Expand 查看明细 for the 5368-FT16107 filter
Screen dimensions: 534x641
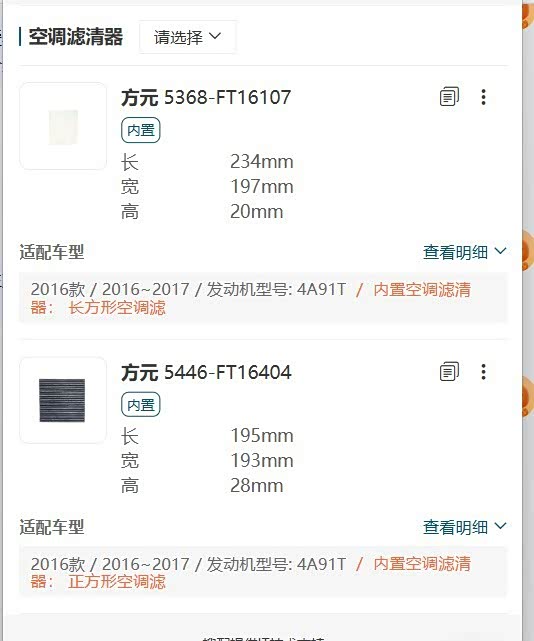465,252
